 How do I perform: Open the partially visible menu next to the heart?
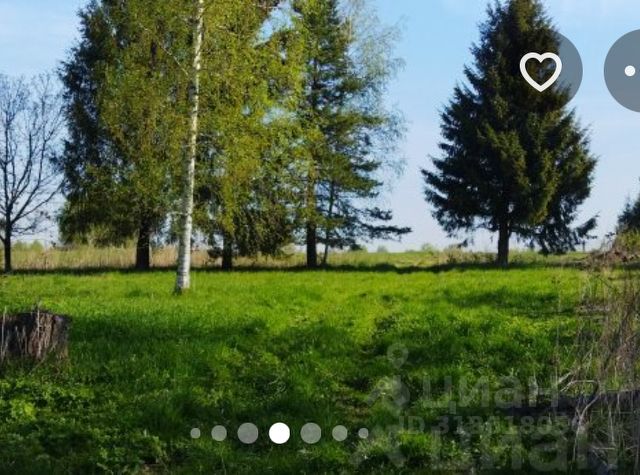(626, 71)
